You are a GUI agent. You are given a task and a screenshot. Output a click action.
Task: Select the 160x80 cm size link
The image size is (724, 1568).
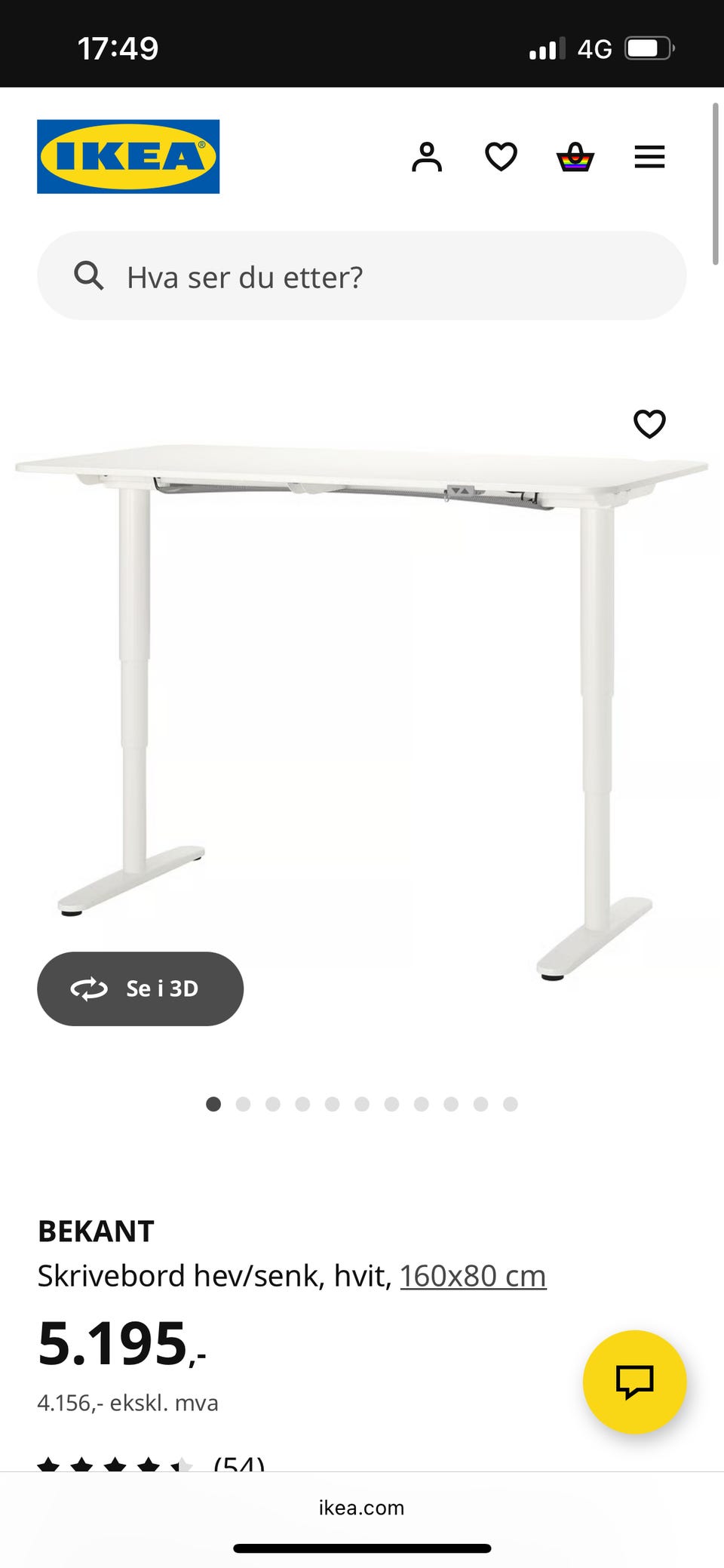tap(473, 1276)
